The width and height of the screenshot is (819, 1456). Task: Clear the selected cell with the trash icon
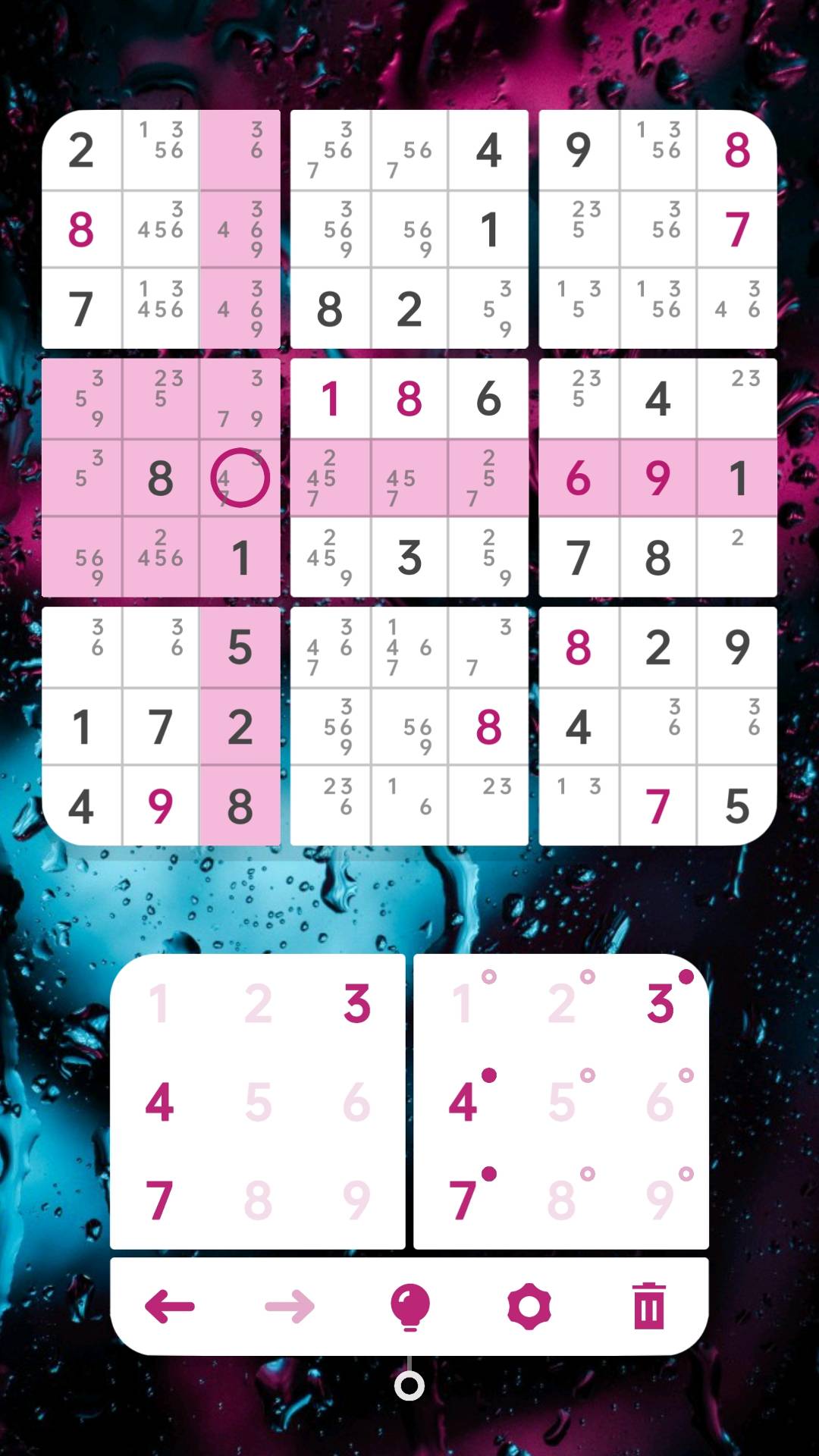[648, 1306]
